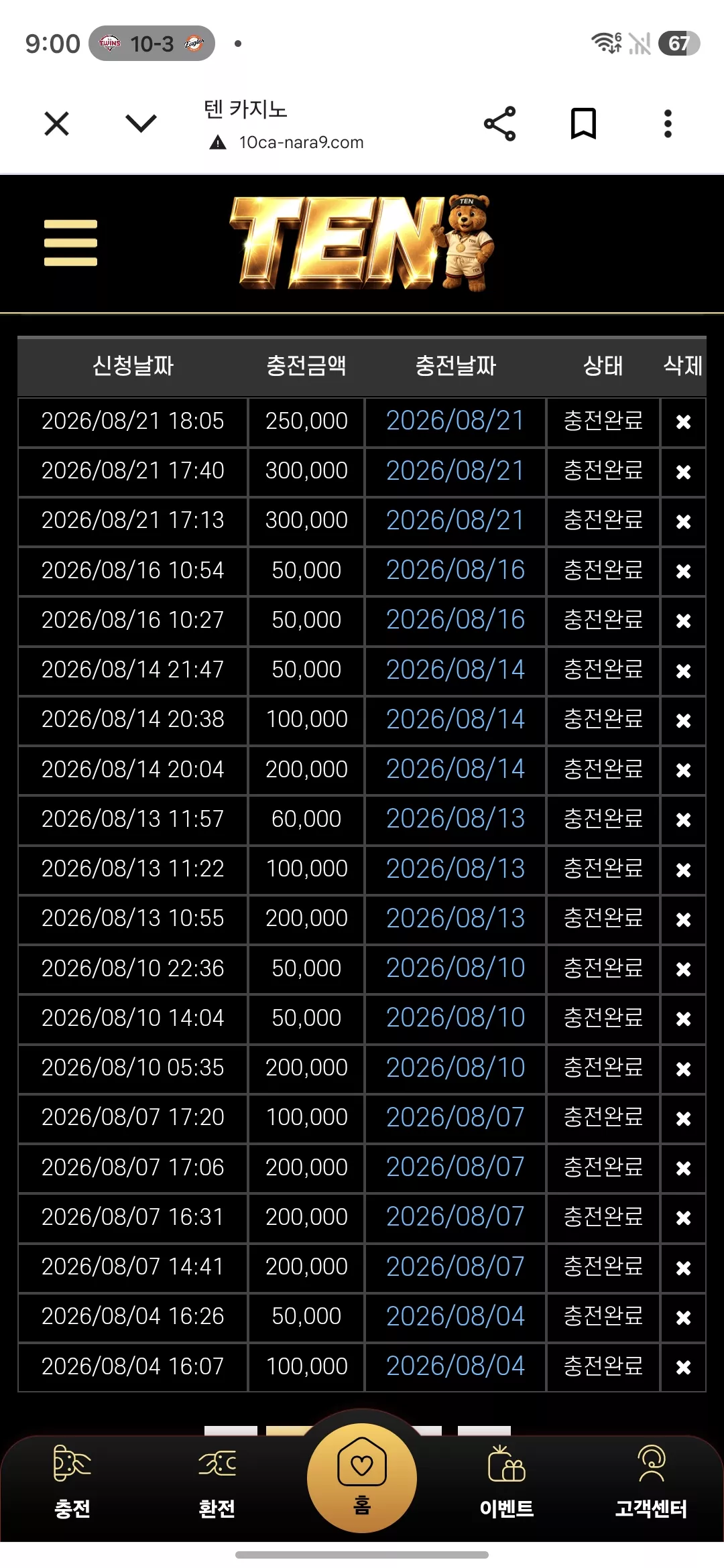Remove the 2026/08/07 17:20 entry

pyautogui.click(x=683, y=1119)
